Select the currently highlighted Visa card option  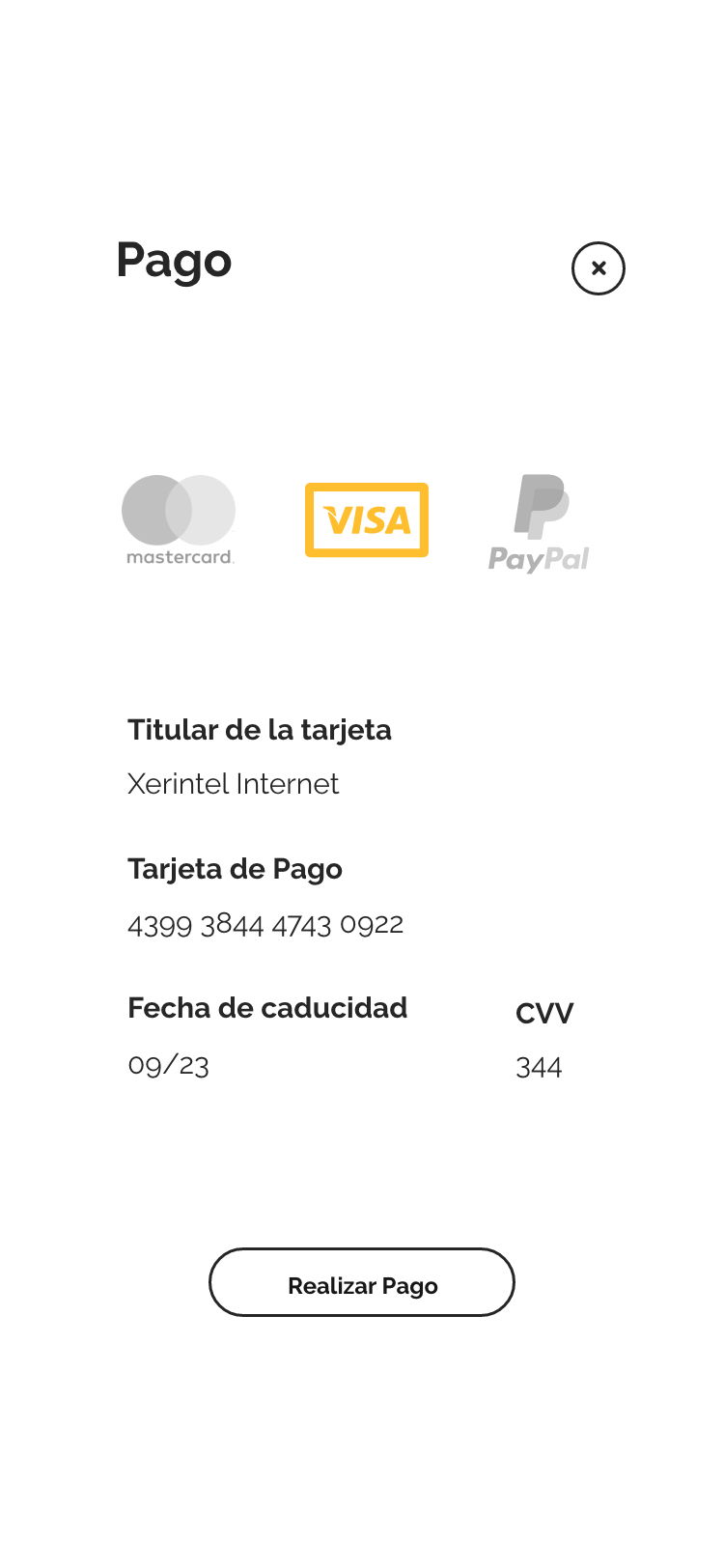[x=367, y=521]
